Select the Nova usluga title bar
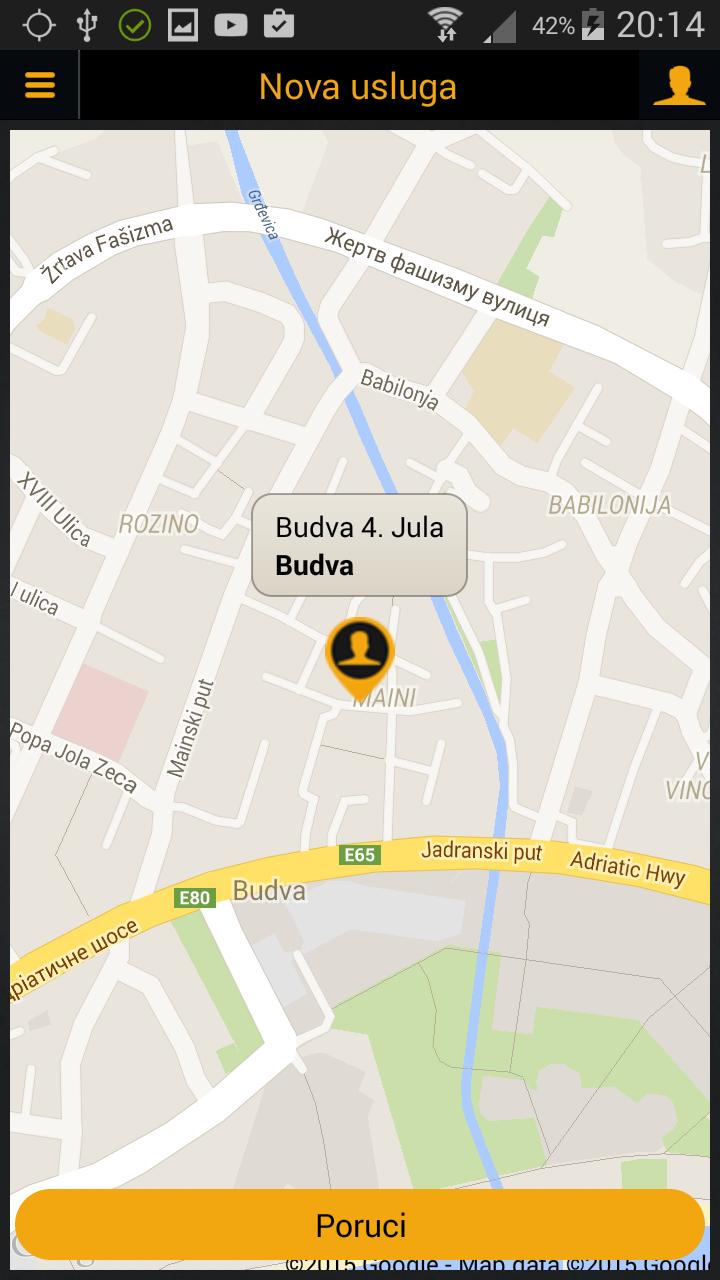720x1280 pixels. [360, 85]
